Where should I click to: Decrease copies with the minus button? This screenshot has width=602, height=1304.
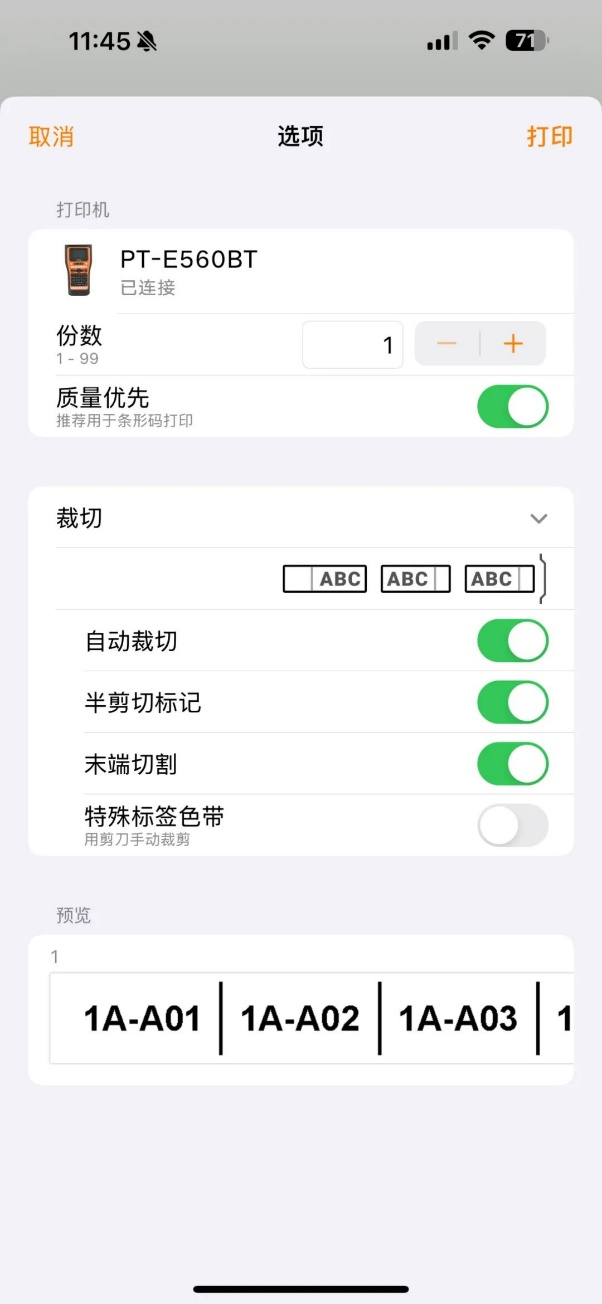pyautogui.click(x=447, y=344)
